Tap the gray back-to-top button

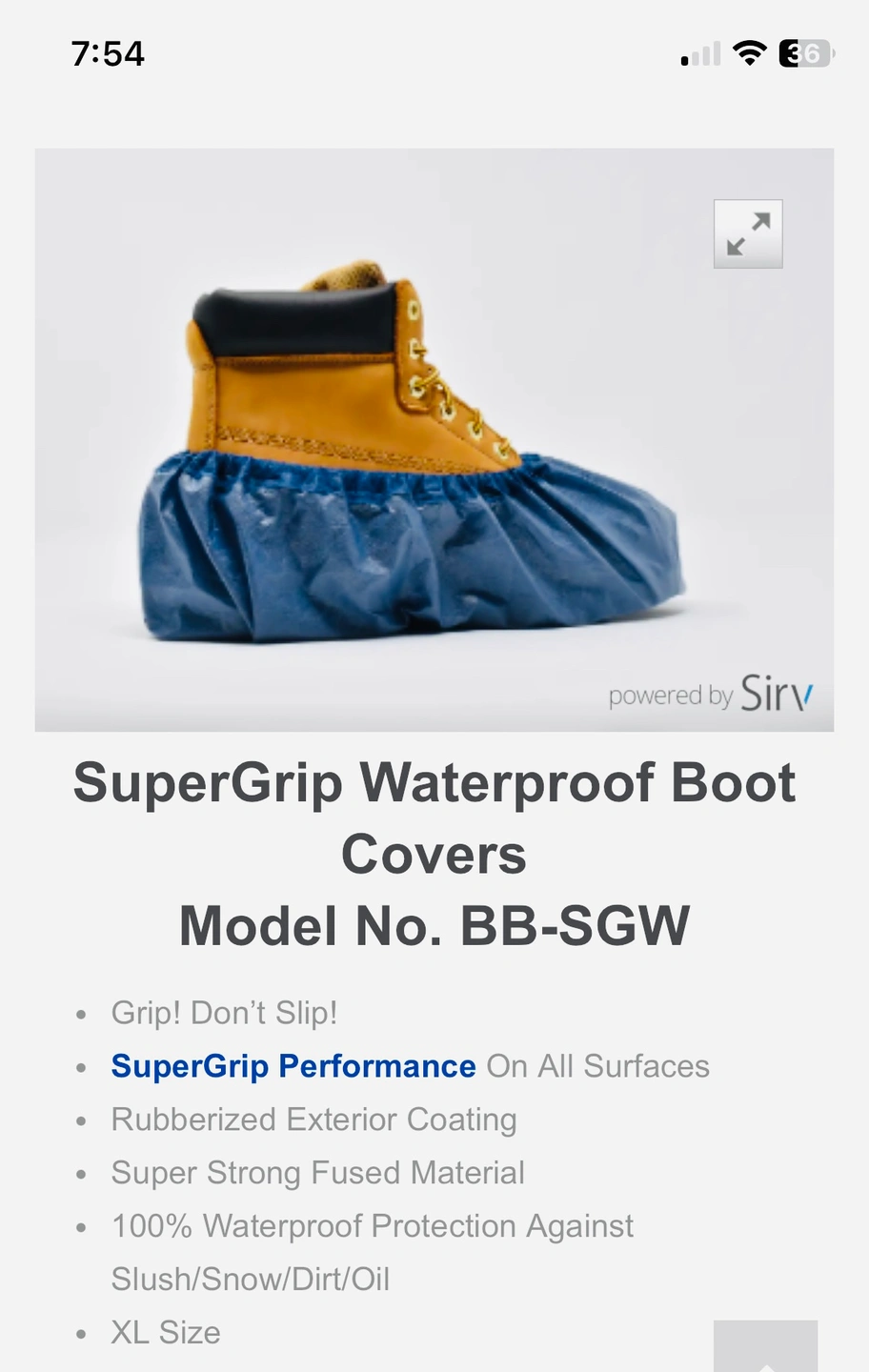pos(765,1347)
